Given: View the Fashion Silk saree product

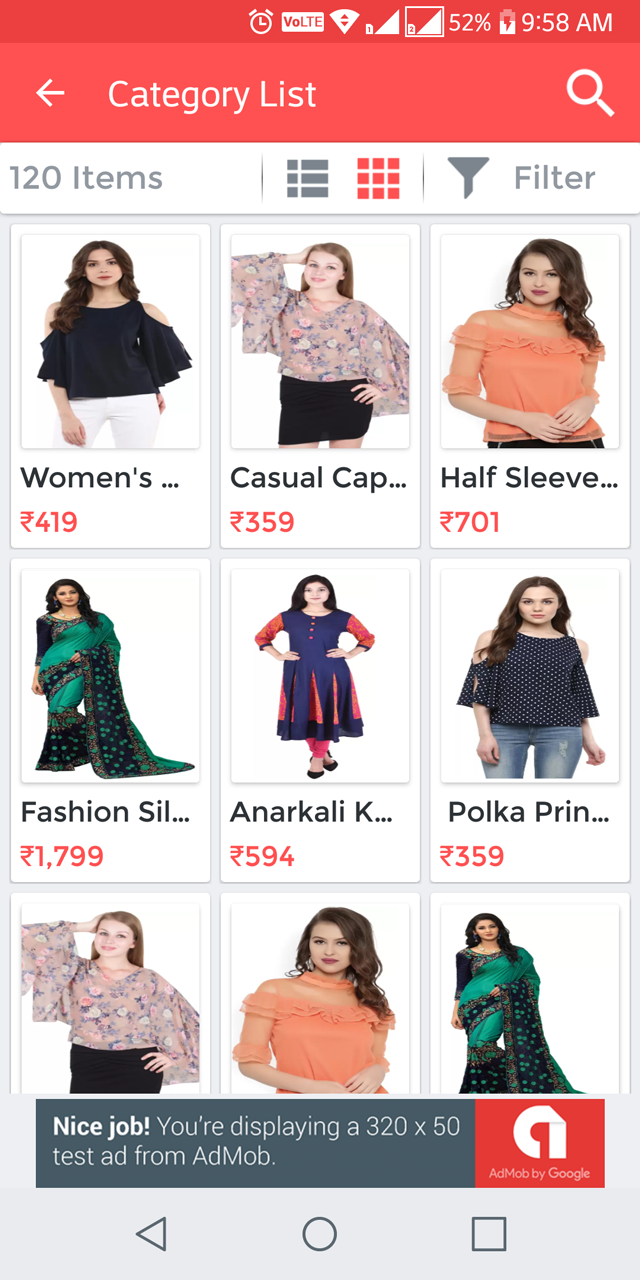Looking at the screenshot, I should click(x=110, y=720).
